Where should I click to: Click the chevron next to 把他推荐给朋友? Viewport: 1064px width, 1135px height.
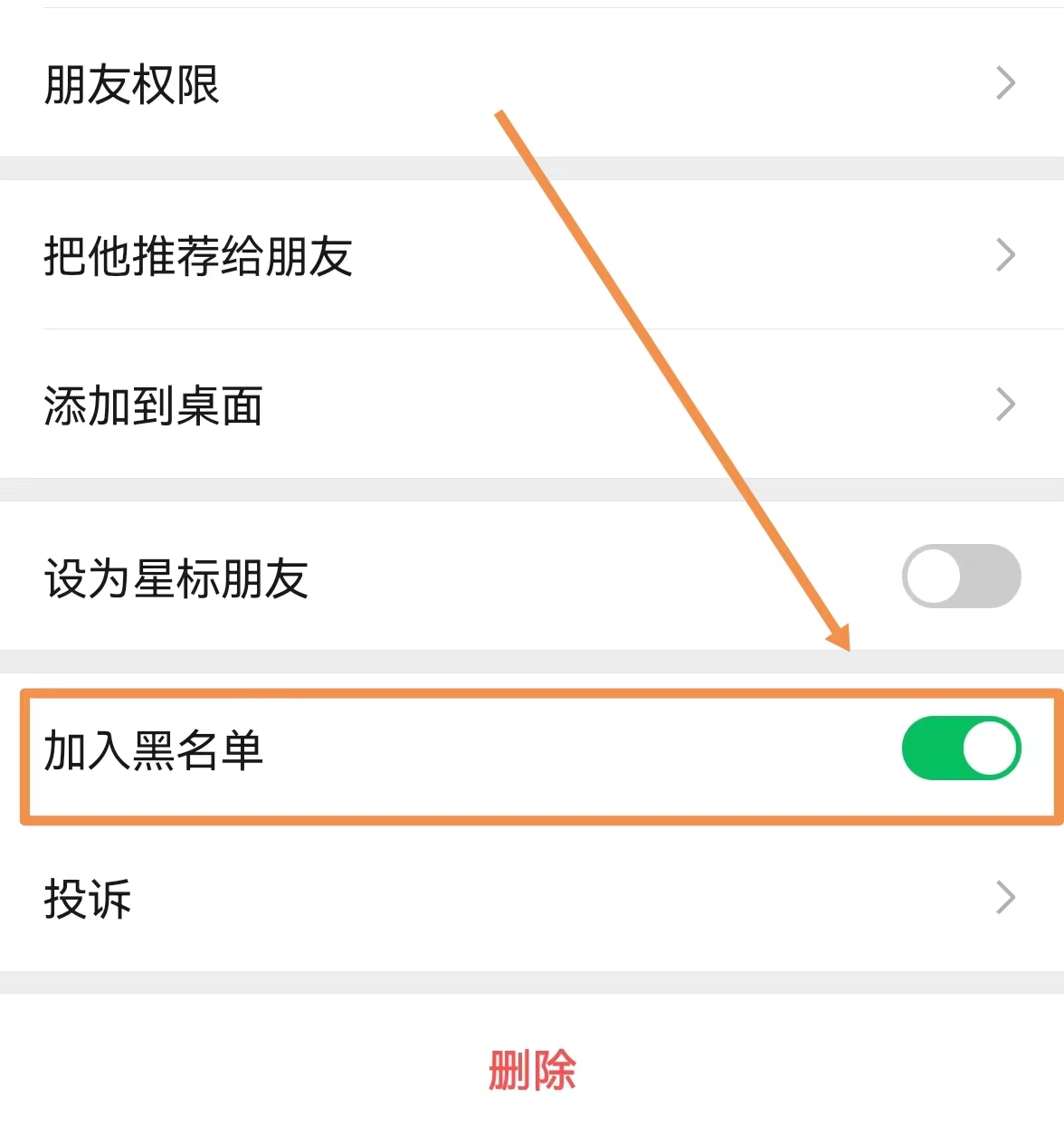(x=1004, y=256)
